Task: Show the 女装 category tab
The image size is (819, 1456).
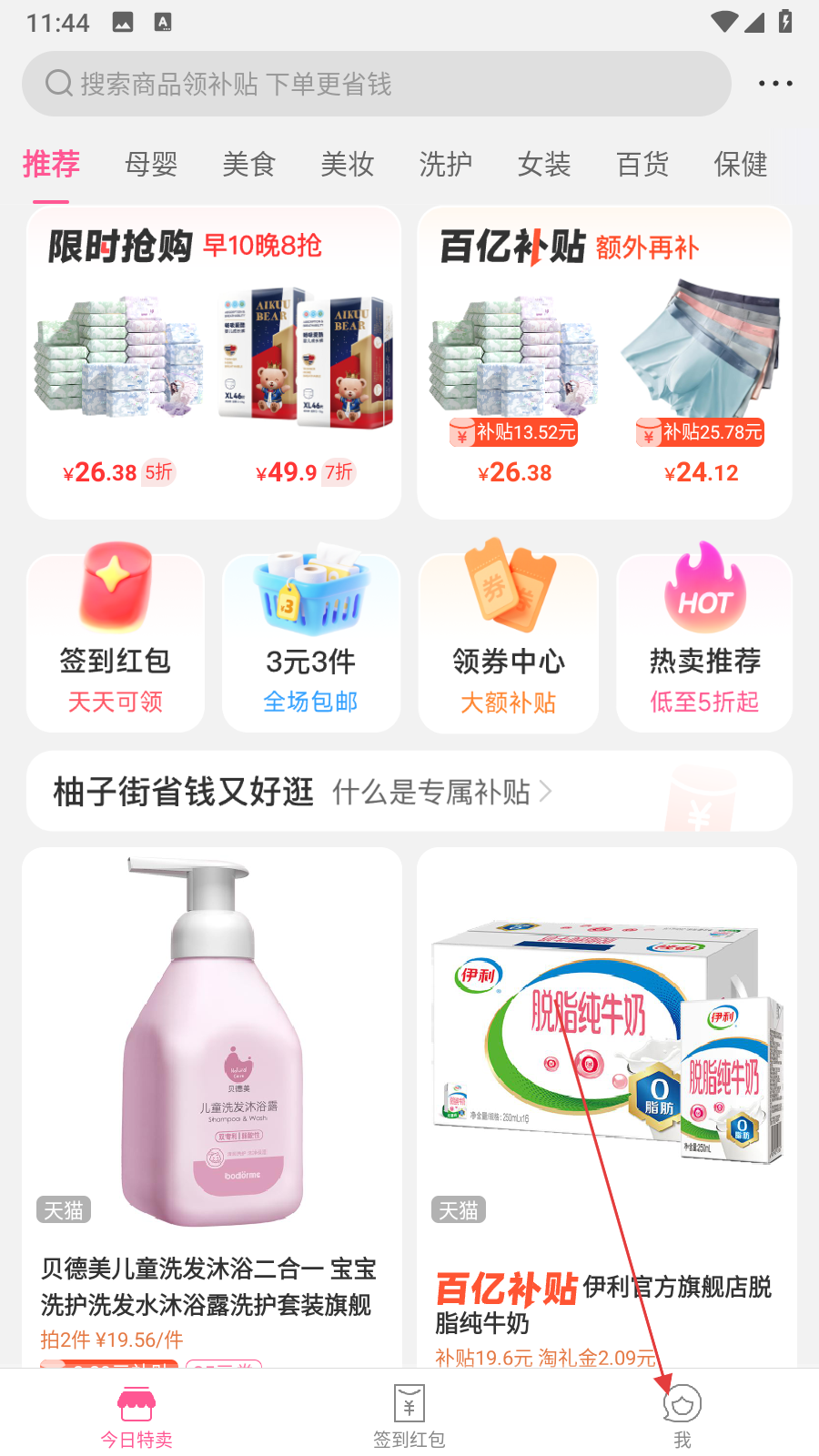Action: [x=544, y=165]
